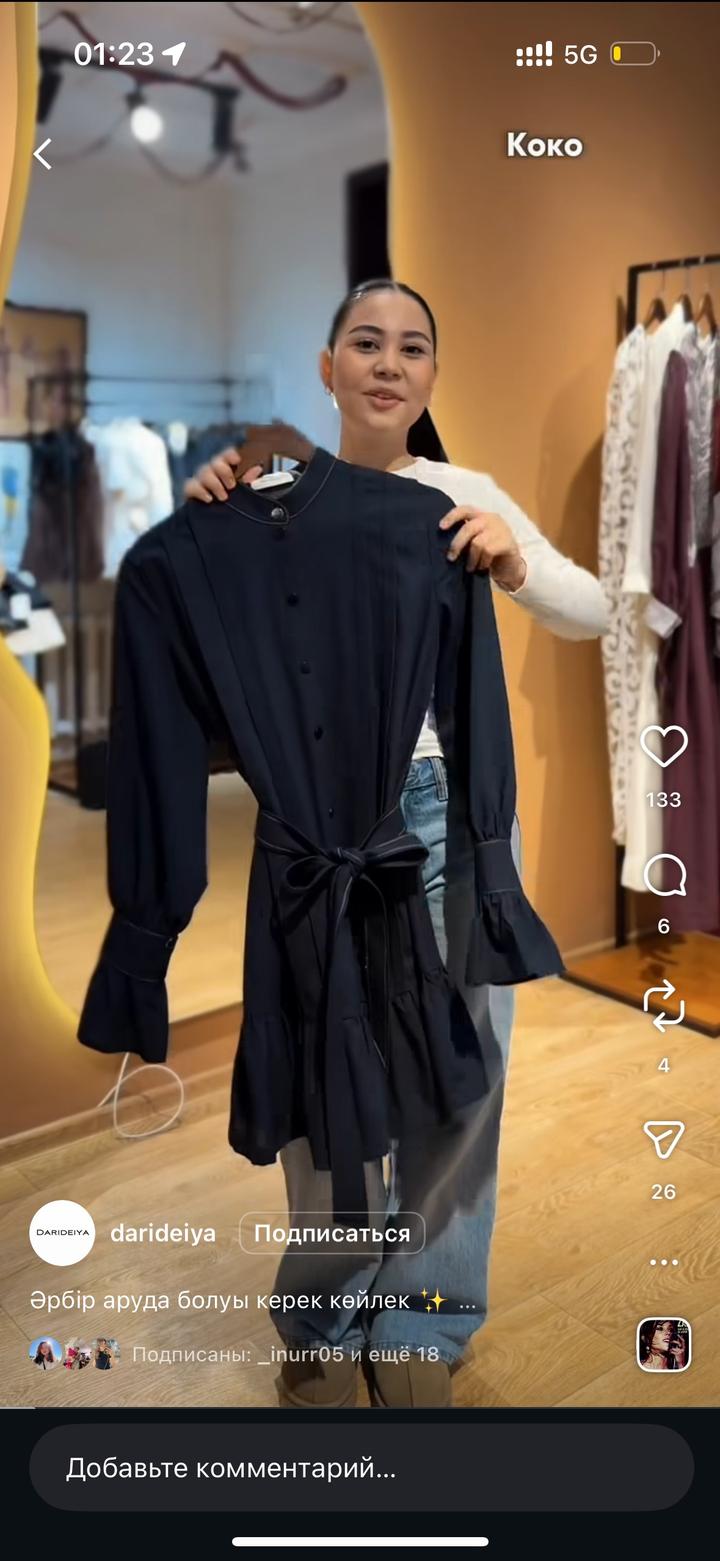Image resolution: width=720 pixels, height=1561 pixels.
Task: Share the reel via the paper plane icon
Action: click(x=664, y=1139)
